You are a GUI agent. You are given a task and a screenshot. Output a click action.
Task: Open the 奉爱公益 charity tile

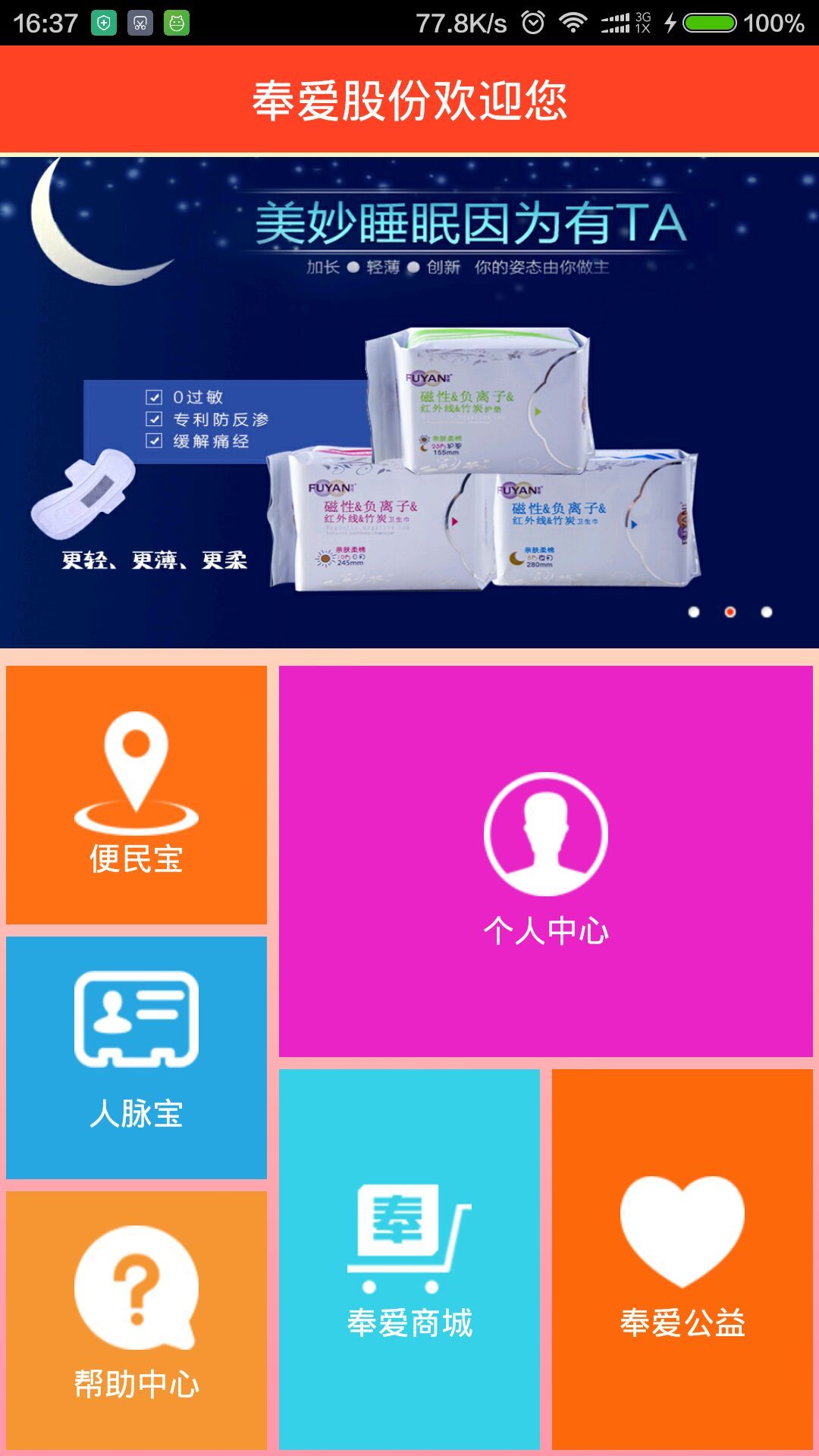pos(682,1259)
